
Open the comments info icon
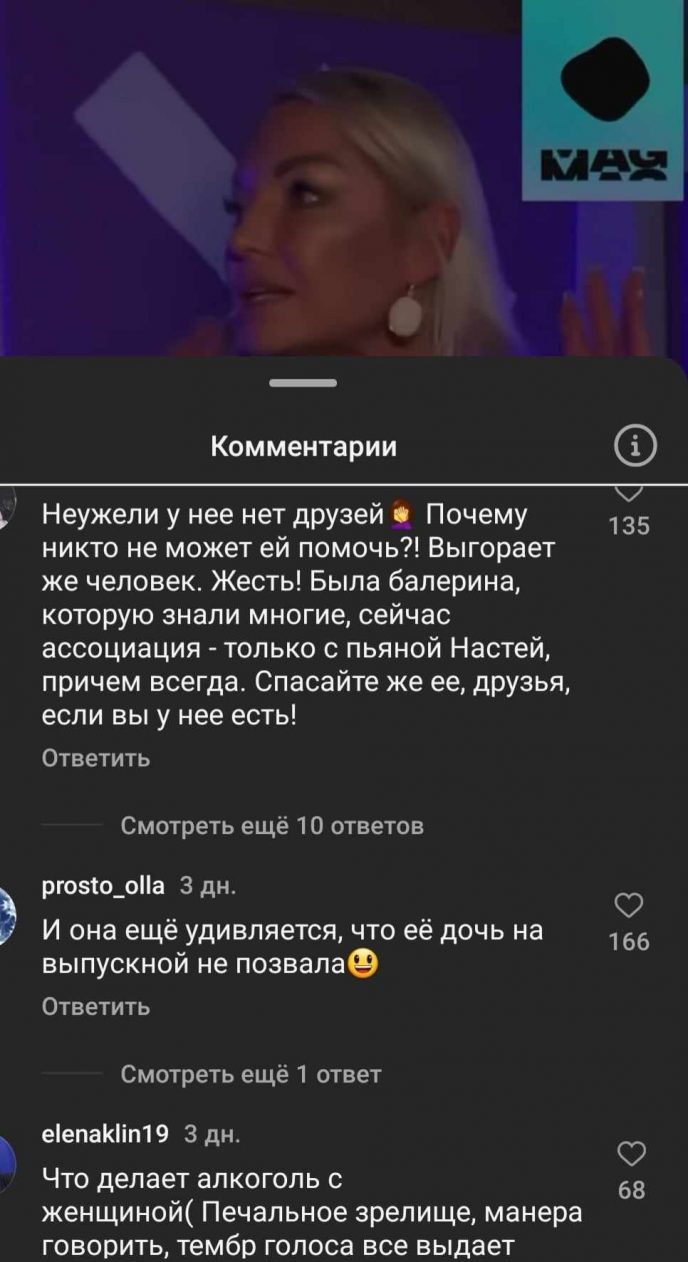(636, 448)
